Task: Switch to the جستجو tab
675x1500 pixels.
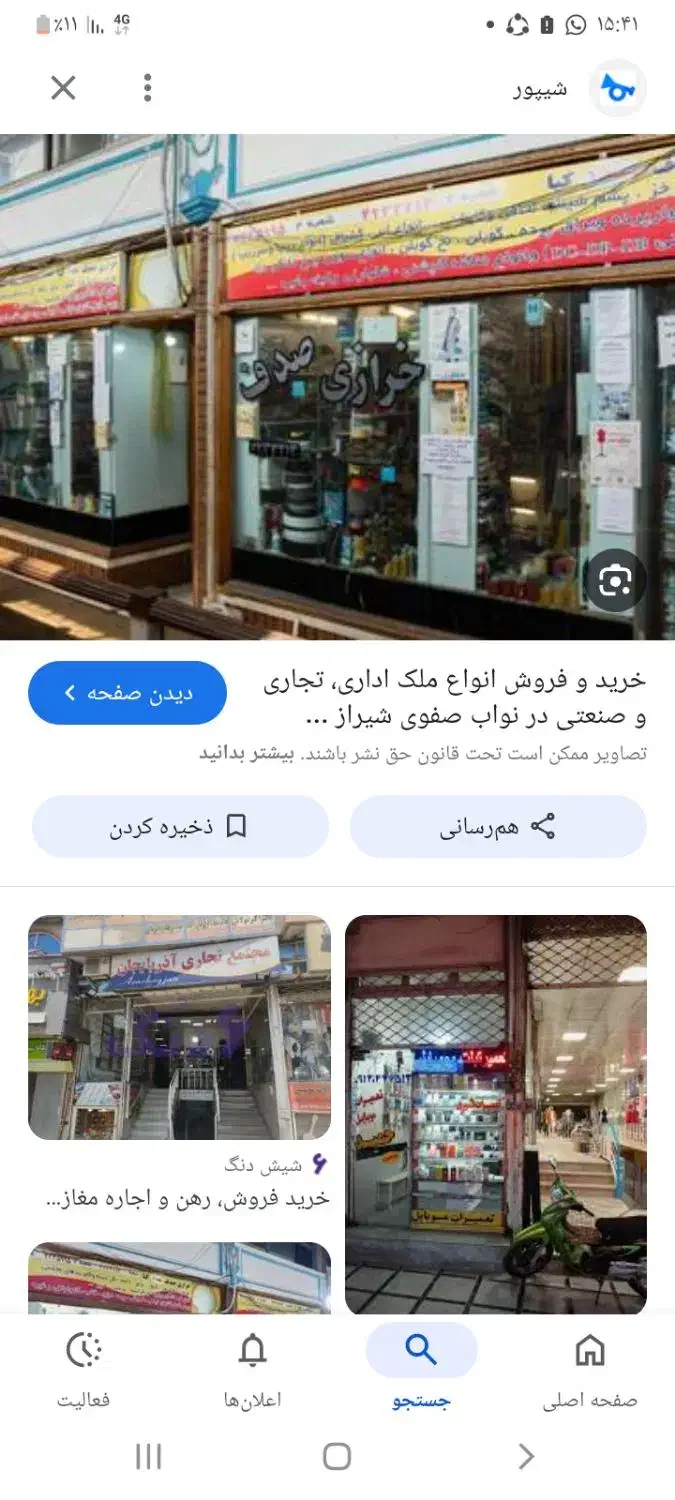Action: pyautogui.click(x=421, y=1366)
